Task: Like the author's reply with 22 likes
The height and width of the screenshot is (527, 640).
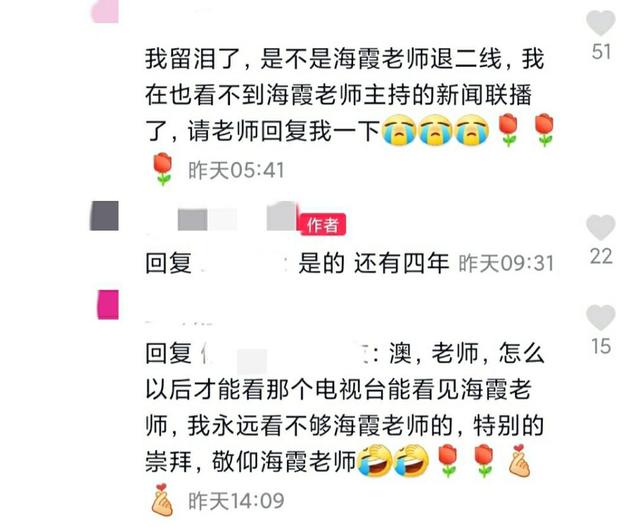Action: pos(601,228)
